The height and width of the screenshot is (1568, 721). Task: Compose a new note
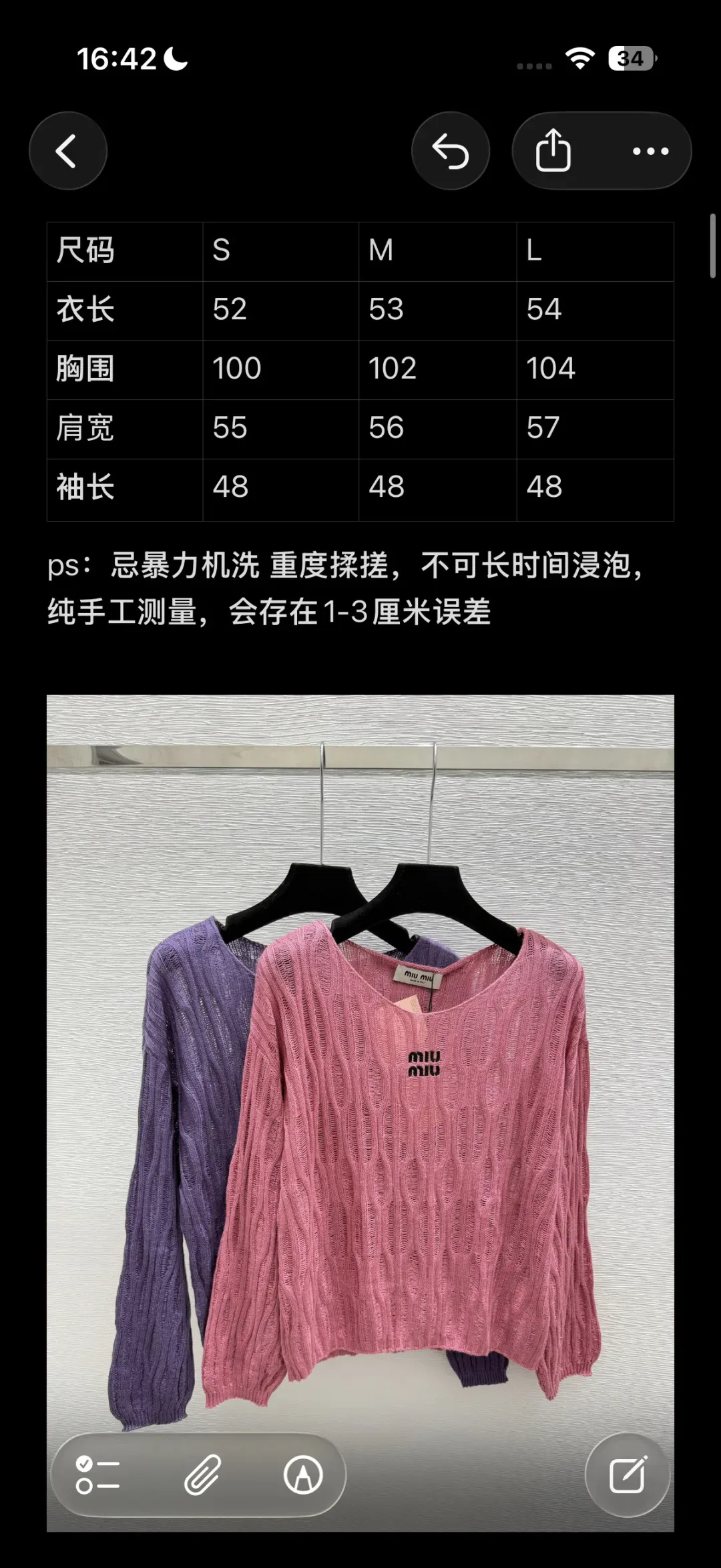tap(628, 1475)
